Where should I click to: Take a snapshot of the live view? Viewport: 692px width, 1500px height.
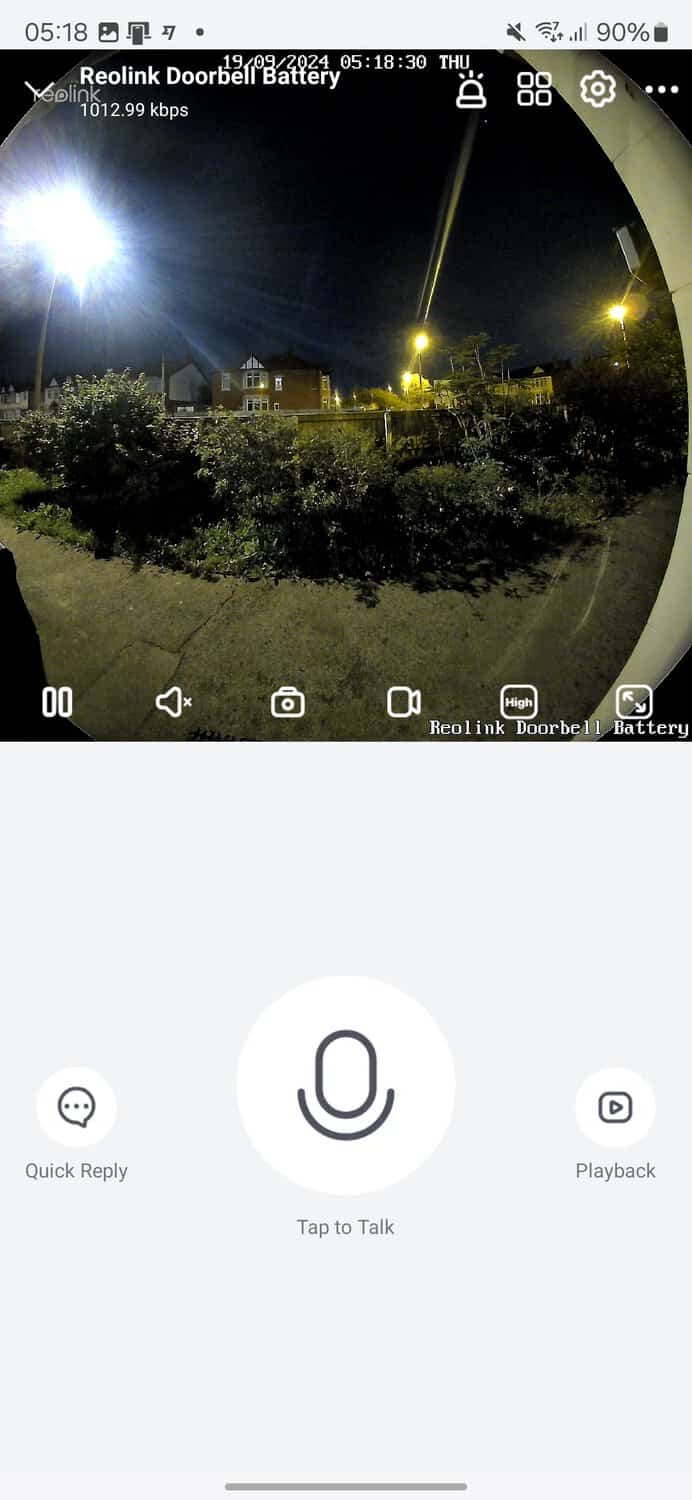coord(288,702)
